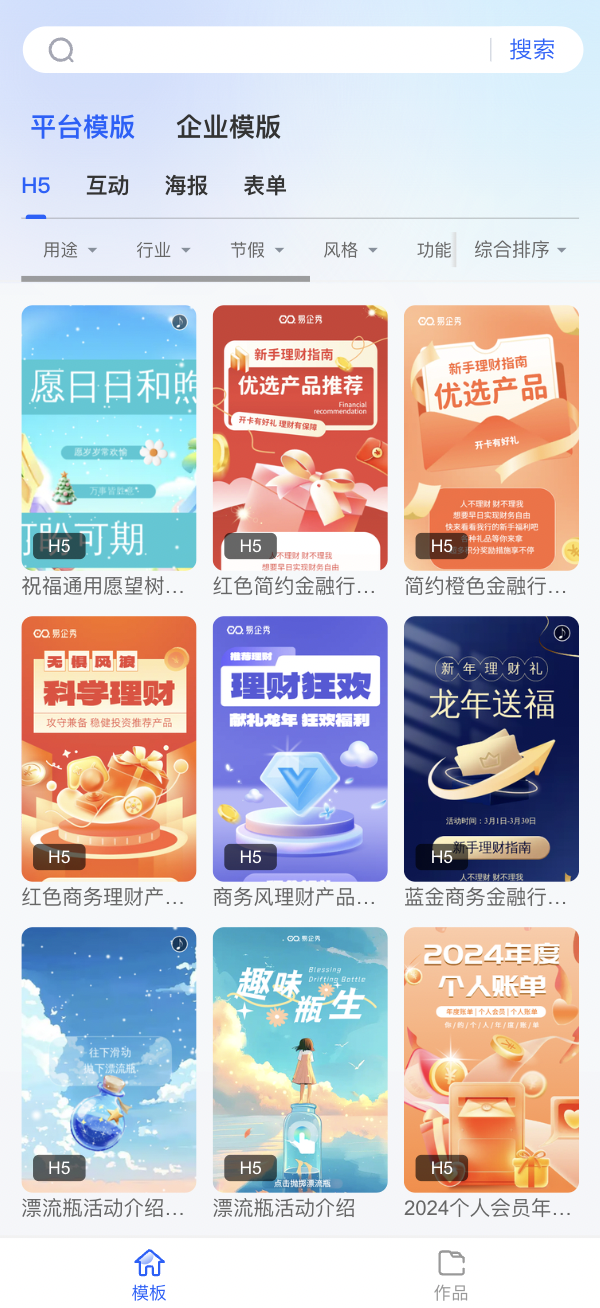Switch to the 表单 category tab
600x1308 pixels.
[x=265, y=185]
